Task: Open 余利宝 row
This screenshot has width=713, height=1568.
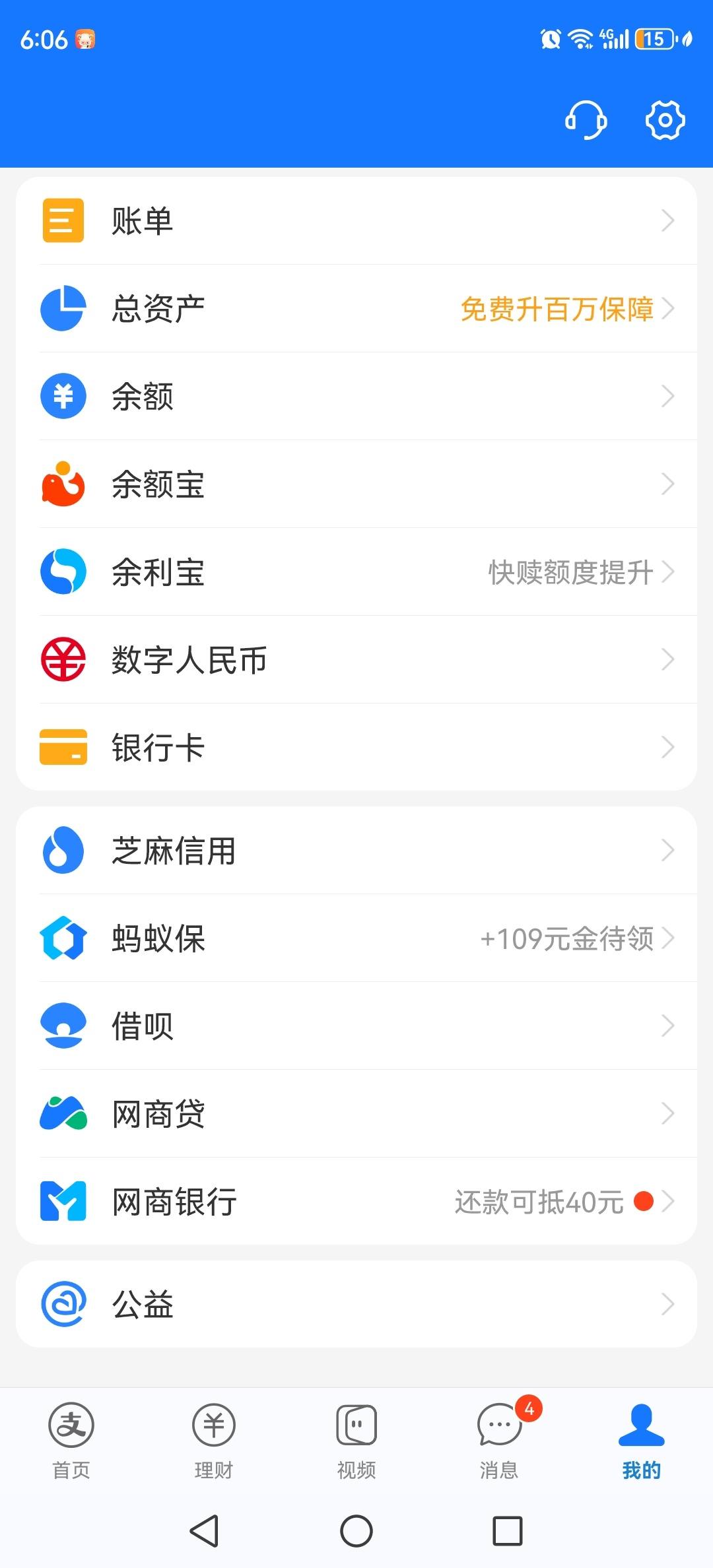Action: pos(356,572)
